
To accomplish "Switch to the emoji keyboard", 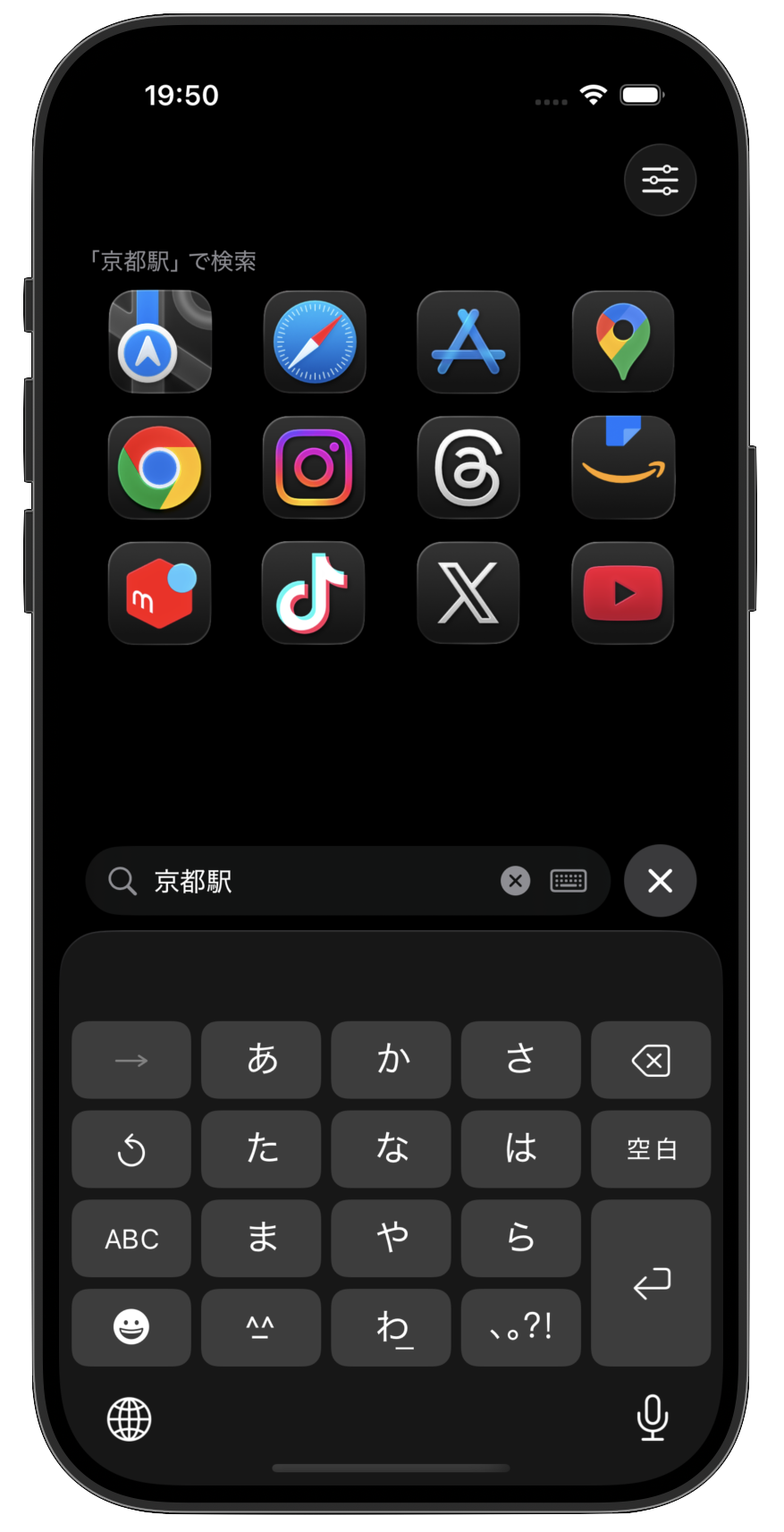I will tap(131, 1328).
